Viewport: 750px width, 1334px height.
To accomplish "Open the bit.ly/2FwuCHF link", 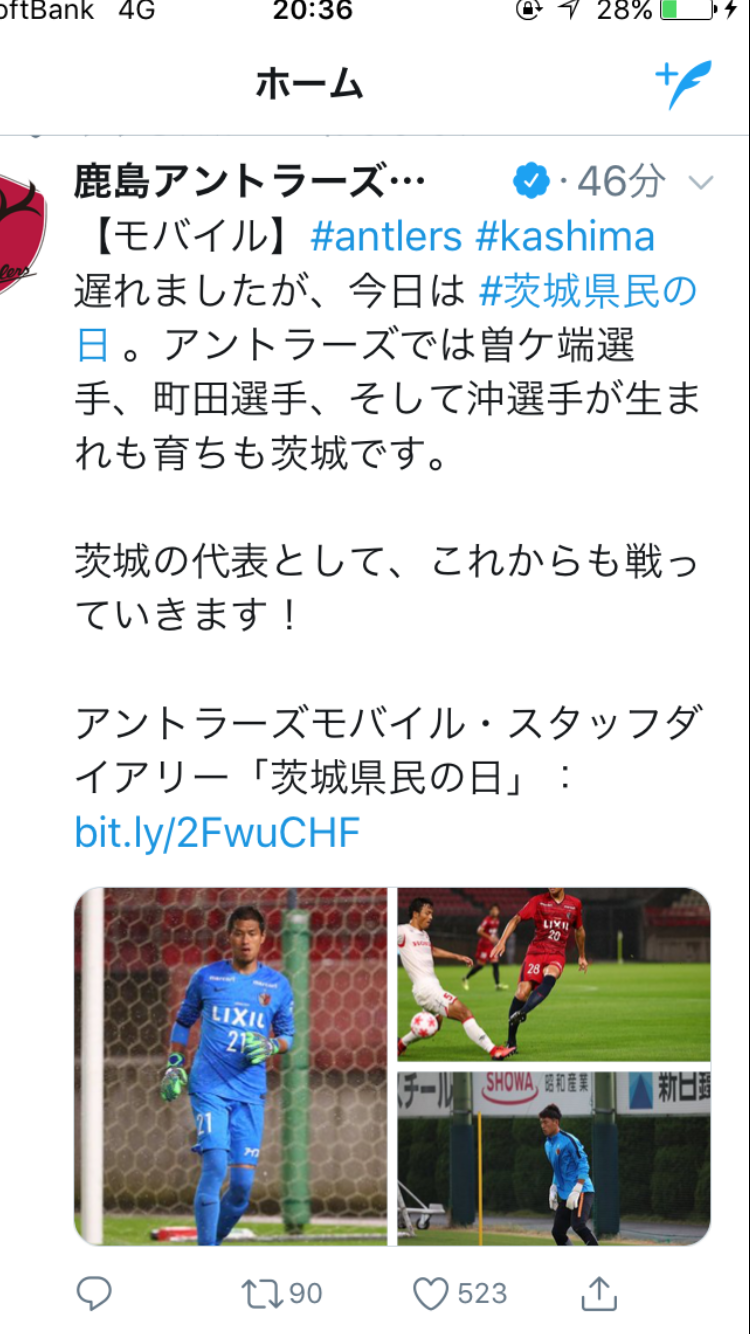I will pyautogui.click(x=217, y=832).
